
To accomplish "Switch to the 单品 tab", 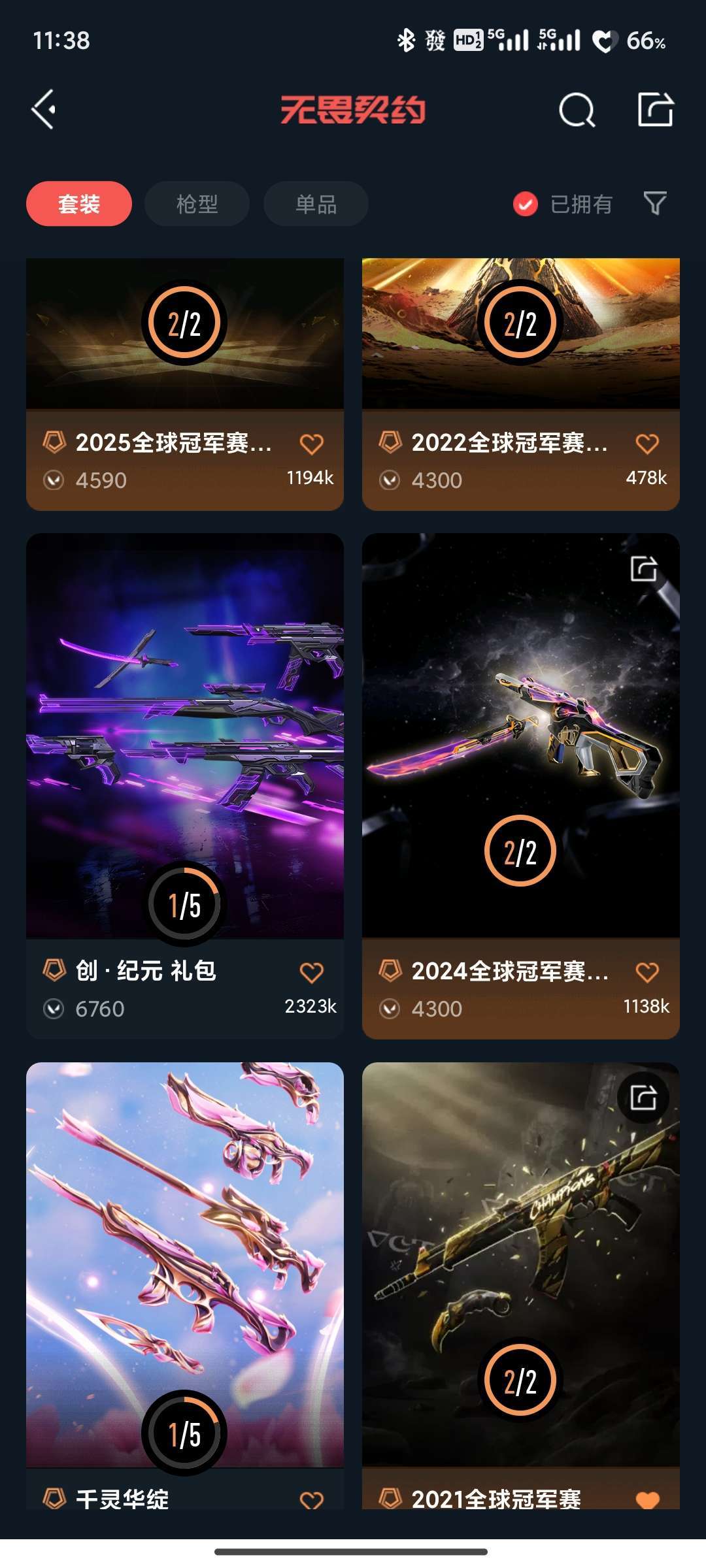I will click(x=314, y=203).
